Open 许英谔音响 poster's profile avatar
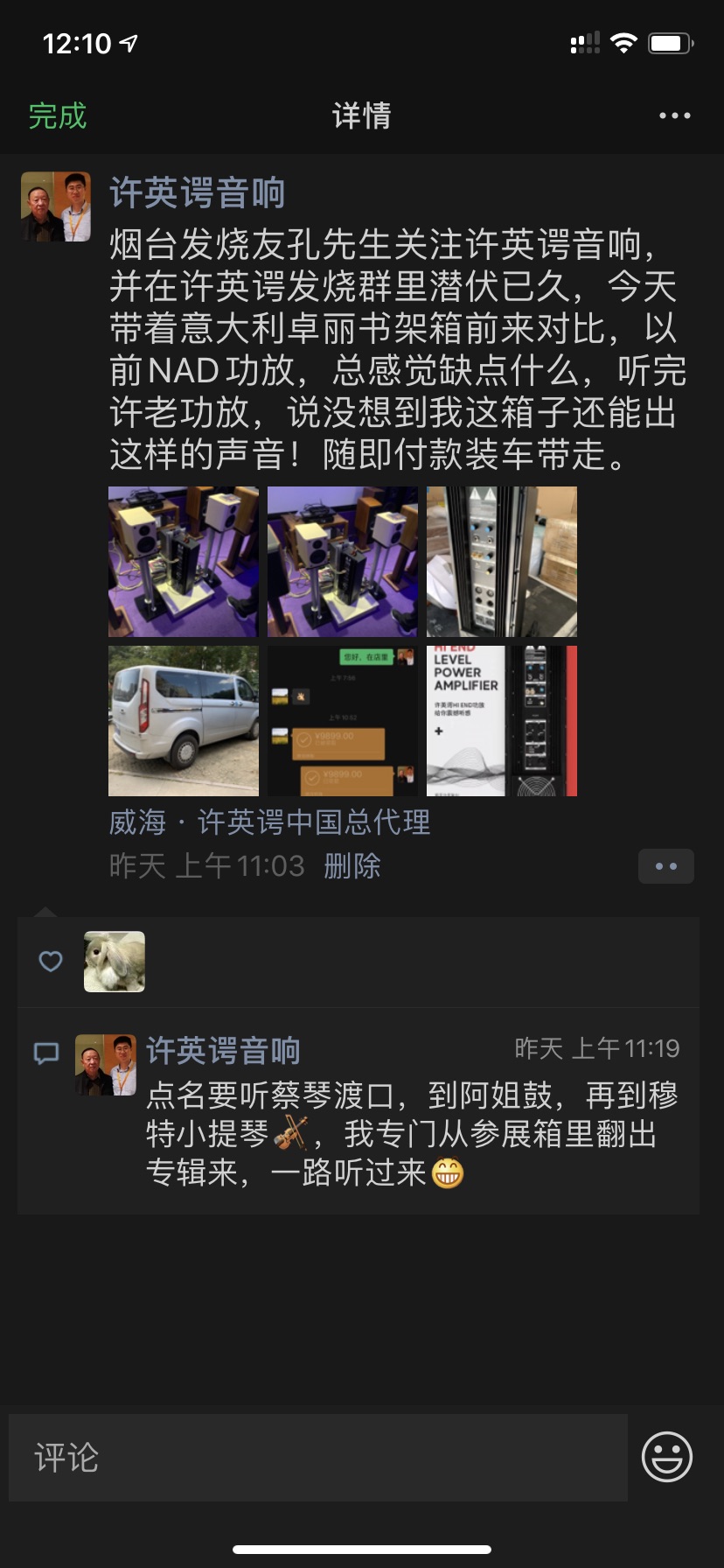 (56, 206)
